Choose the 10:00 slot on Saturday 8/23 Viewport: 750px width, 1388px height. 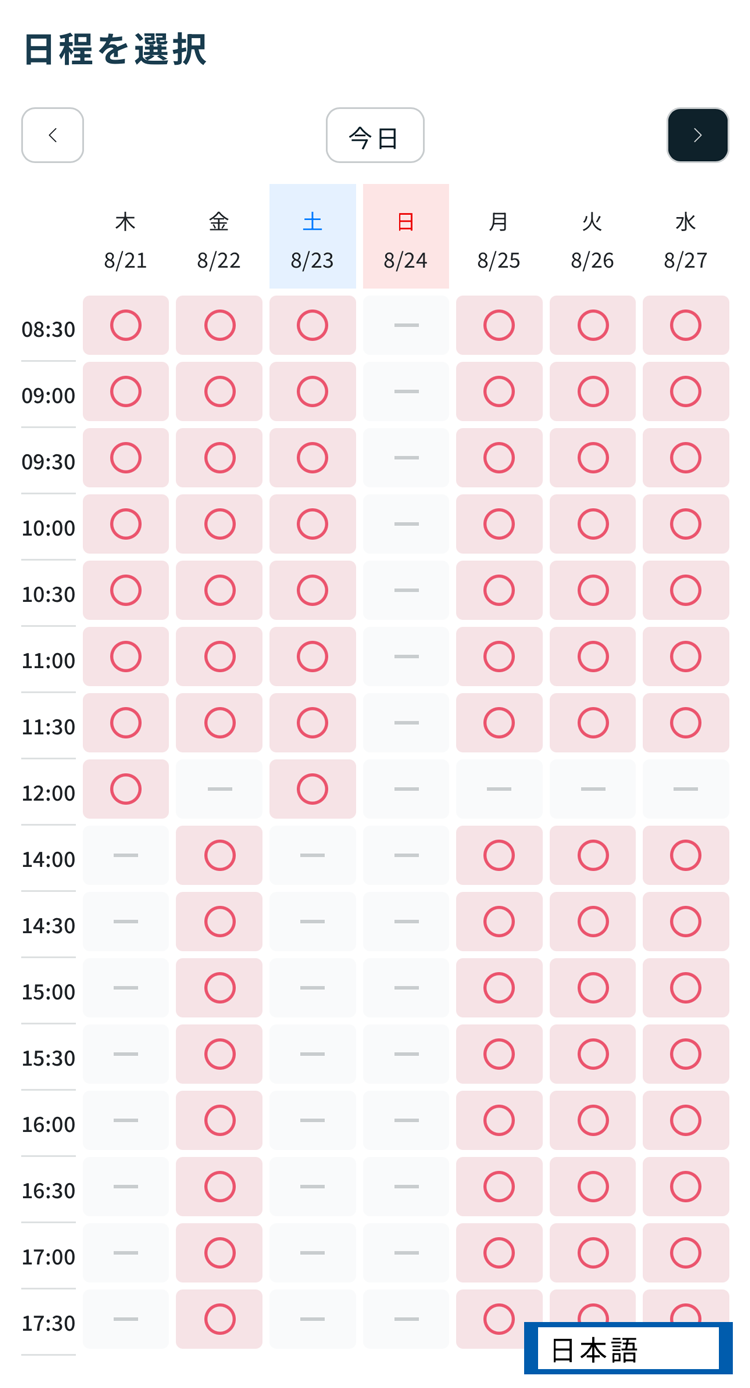[x=312, y=524]
